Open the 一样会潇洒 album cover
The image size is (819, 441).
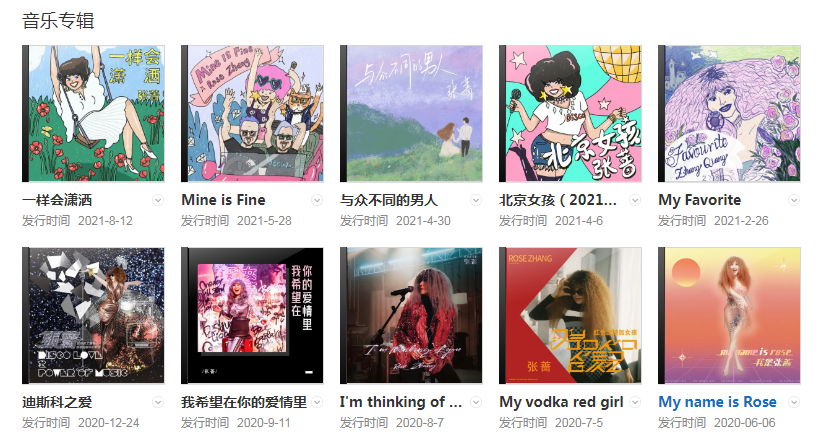coord(93,113)
